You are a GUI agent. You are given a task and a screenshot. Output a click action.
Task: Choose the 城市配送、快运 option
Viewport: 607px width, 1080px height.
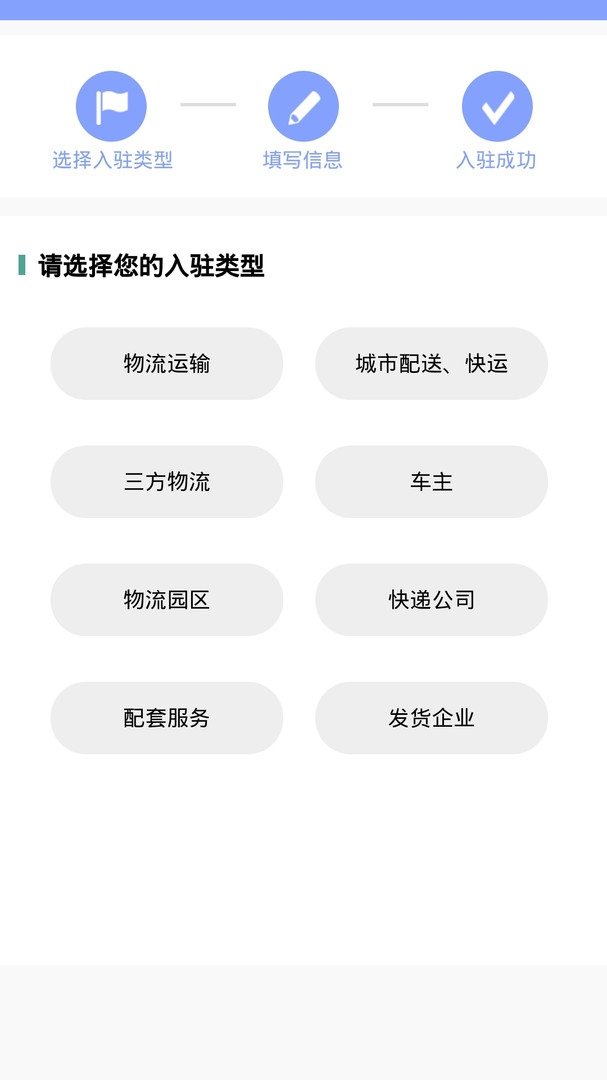click(431, 364)
